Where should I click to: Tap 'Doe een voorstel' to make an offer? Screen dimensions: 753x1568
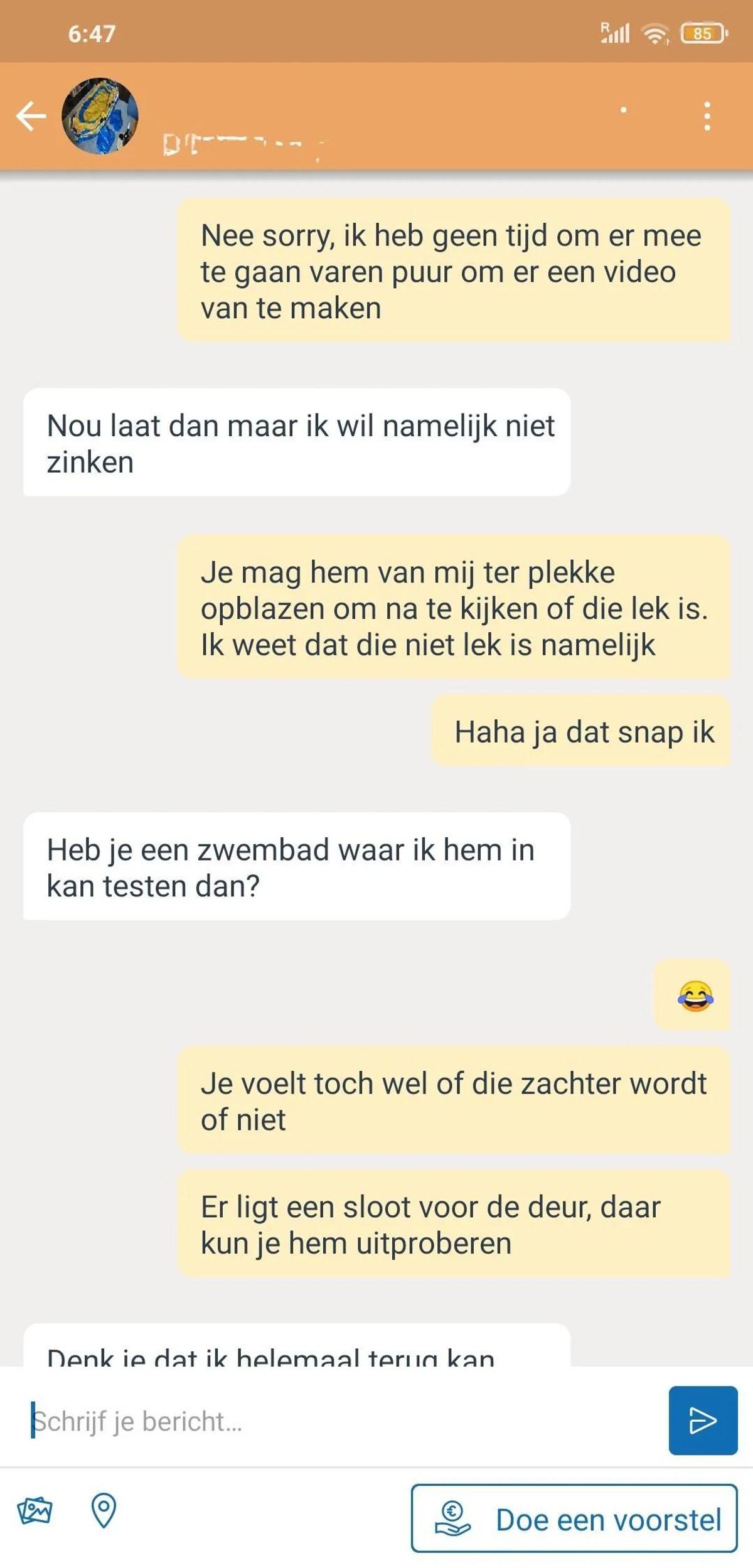point(574,1519)
